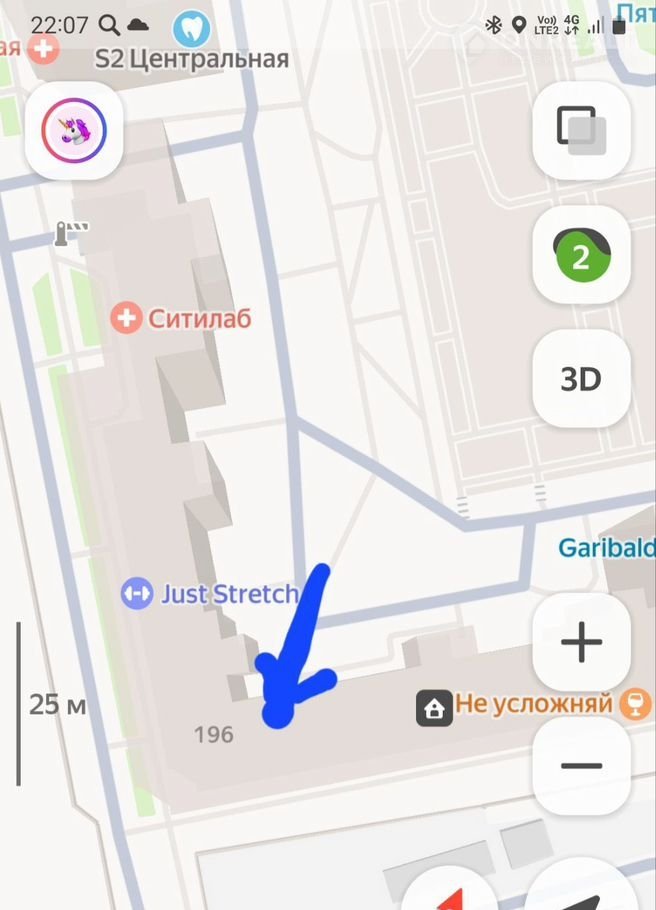Select the Just Stretch fitness marker

[135, 593]
